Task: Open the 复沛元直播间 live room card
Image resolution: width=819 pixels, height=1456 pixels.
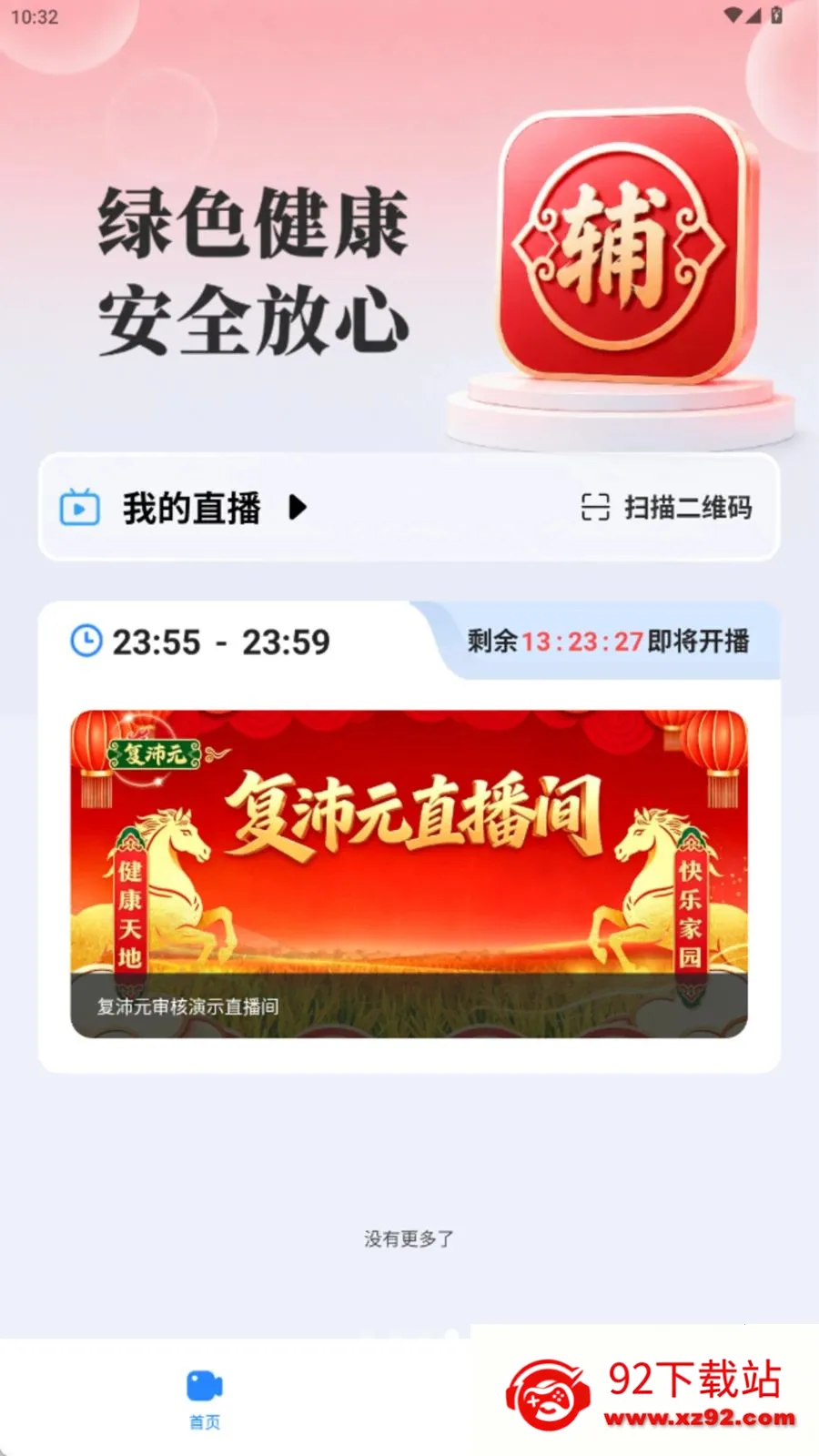Action: click(x=409, y=874)
